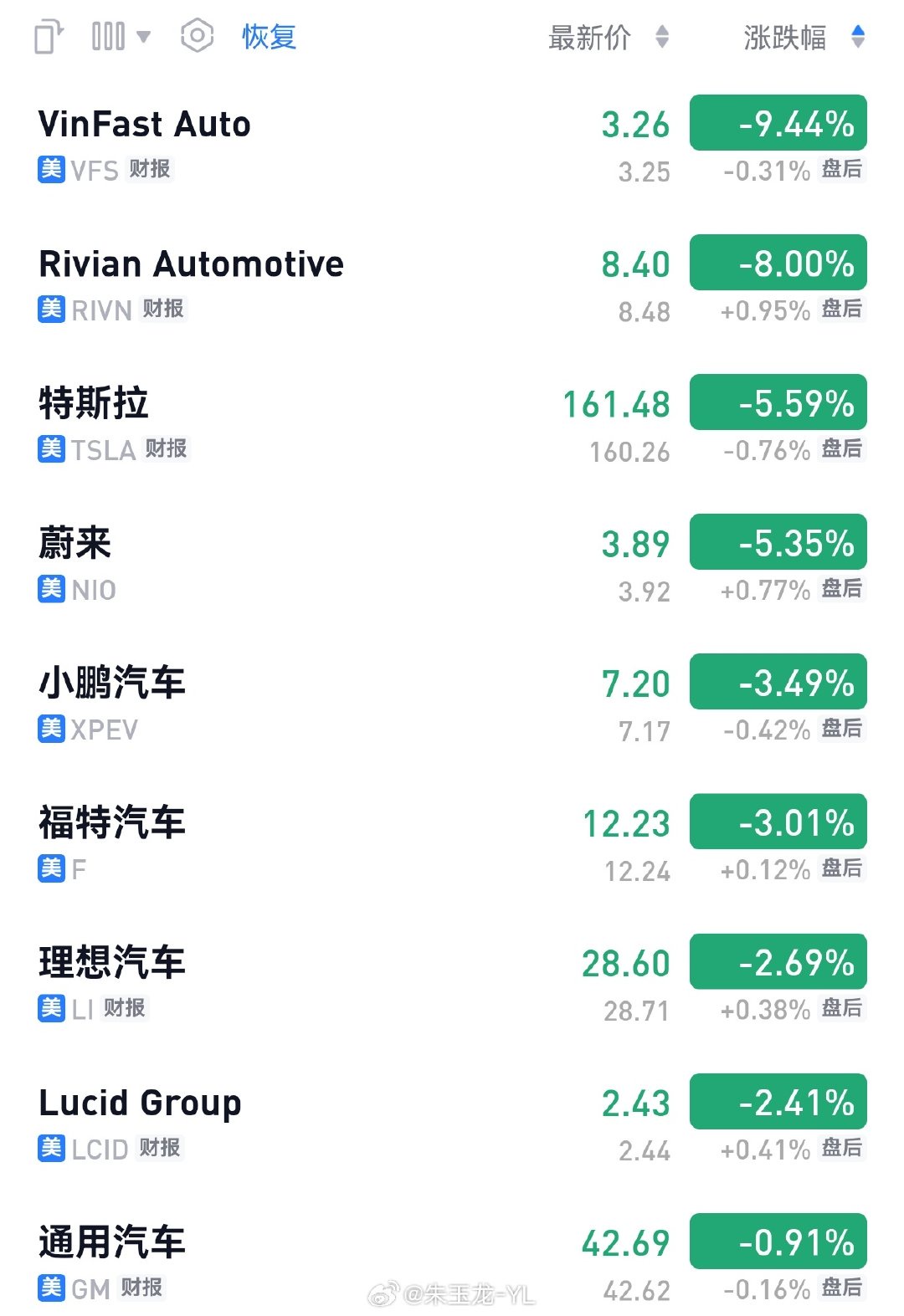The width and height of the screenshot is (904, 1316).
Task: Sort the list by 涨跌幅
Action: click(x=803, y=38)
